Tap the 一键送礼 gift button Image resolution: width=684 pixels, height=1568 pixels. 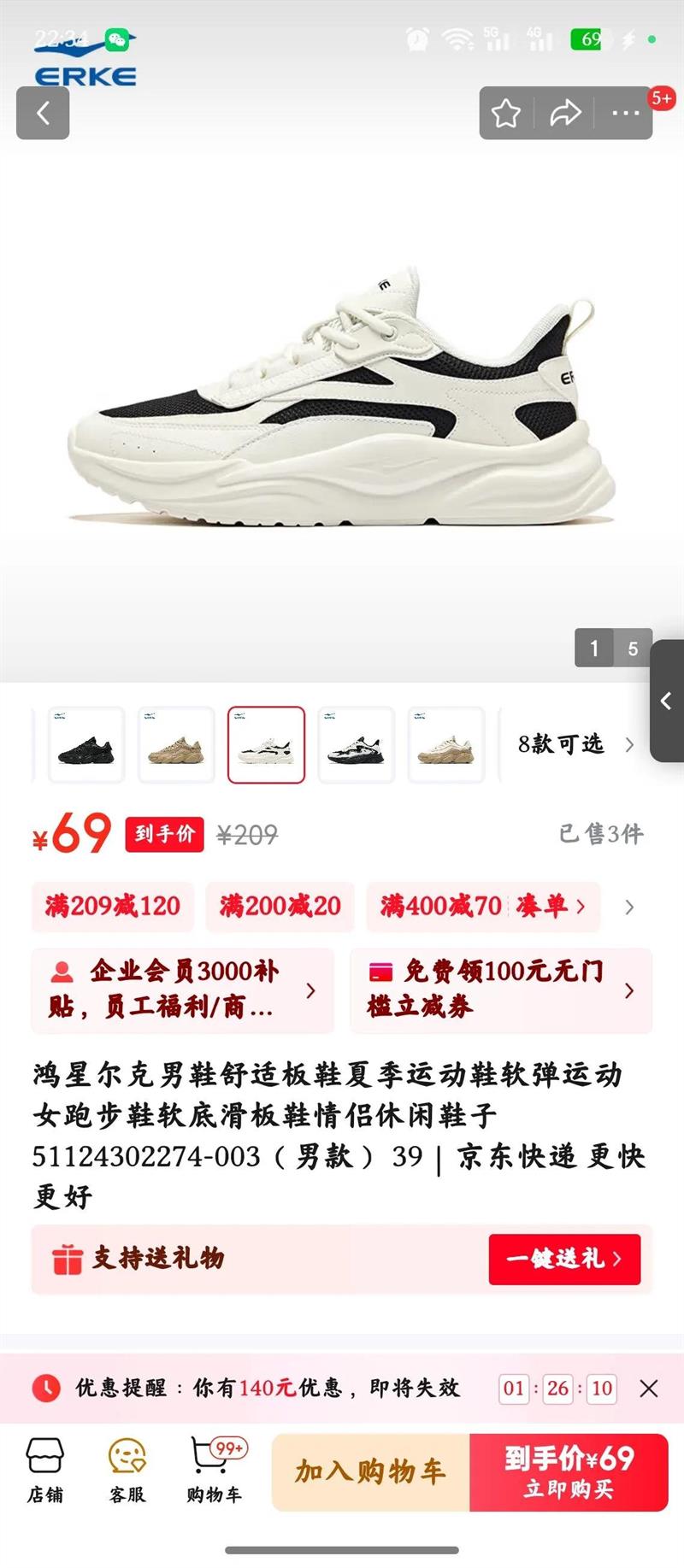tap(564, 1259)
